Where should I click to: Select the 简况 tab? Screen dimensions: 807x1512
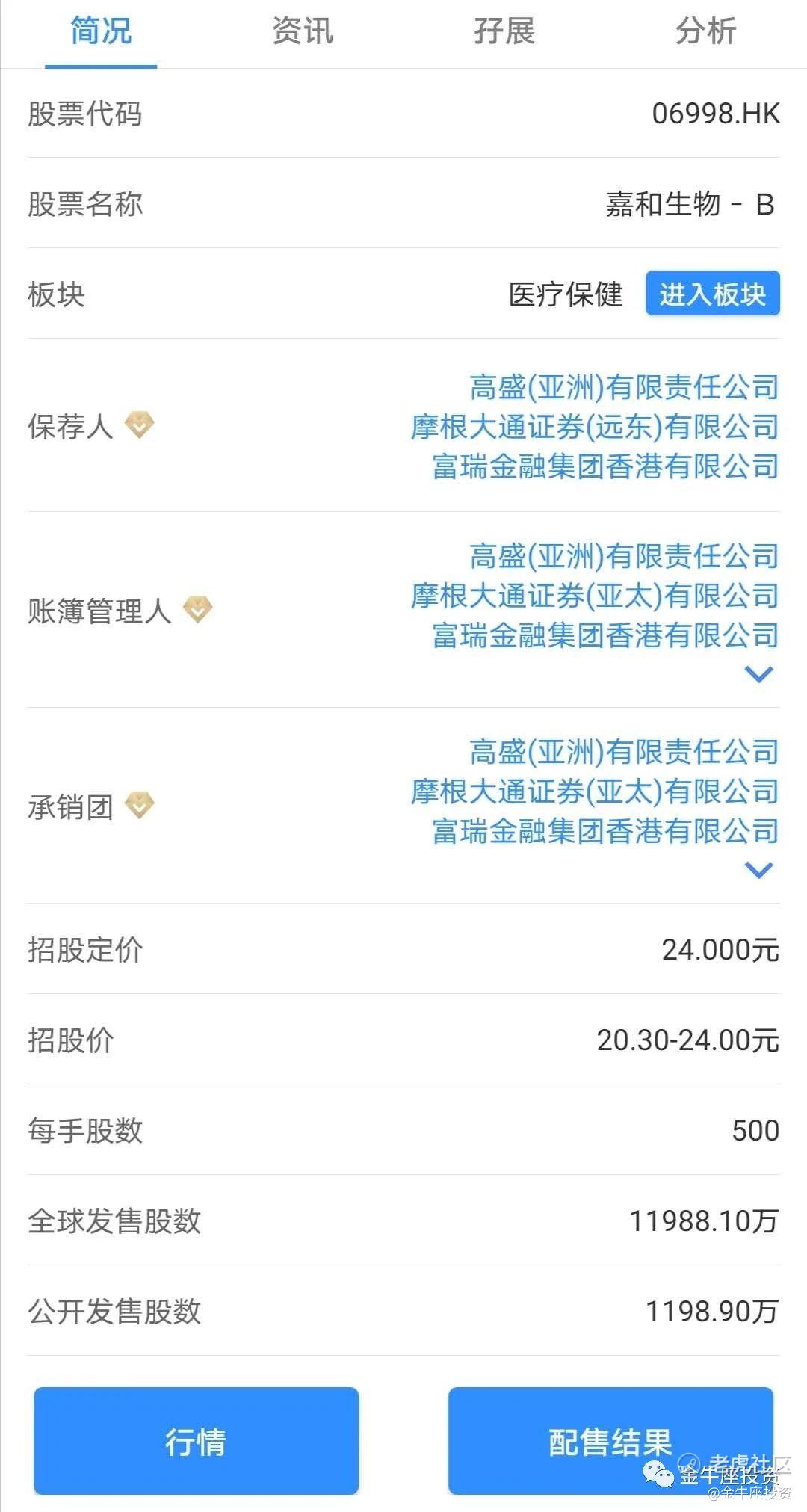tap(101, 31)
